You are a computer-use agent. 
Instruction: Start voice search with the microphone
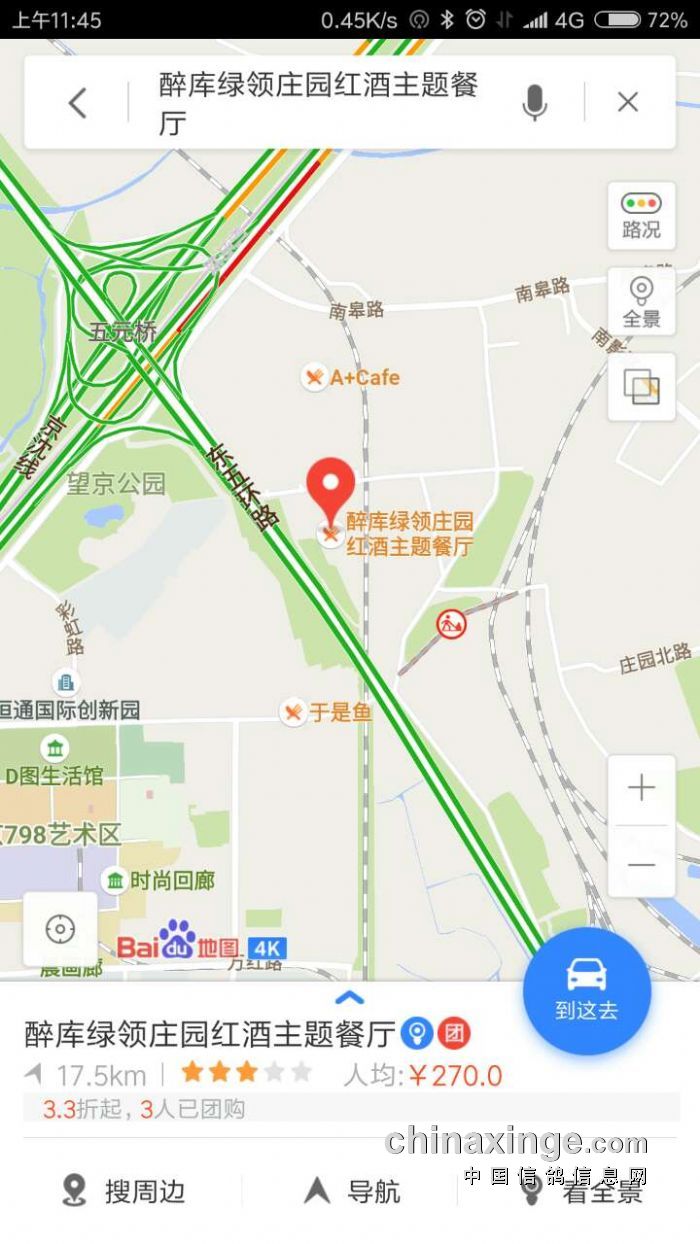point(535,102)
